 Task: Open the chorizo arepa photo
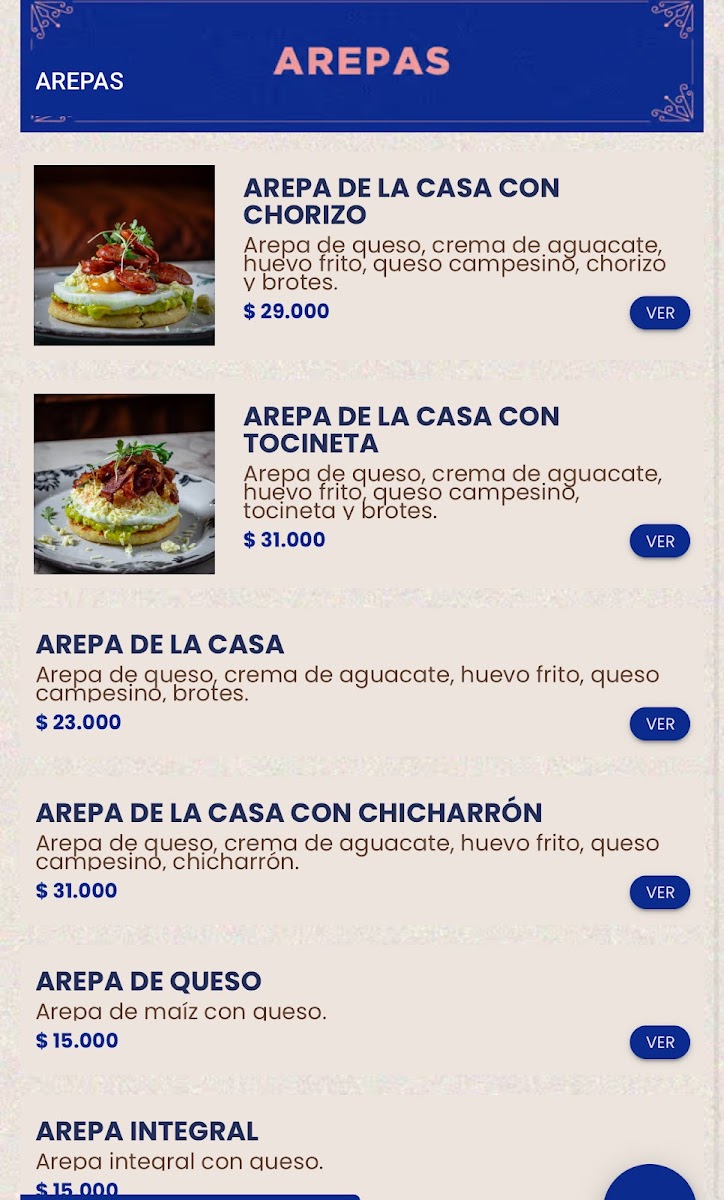(x=124, y=255)
